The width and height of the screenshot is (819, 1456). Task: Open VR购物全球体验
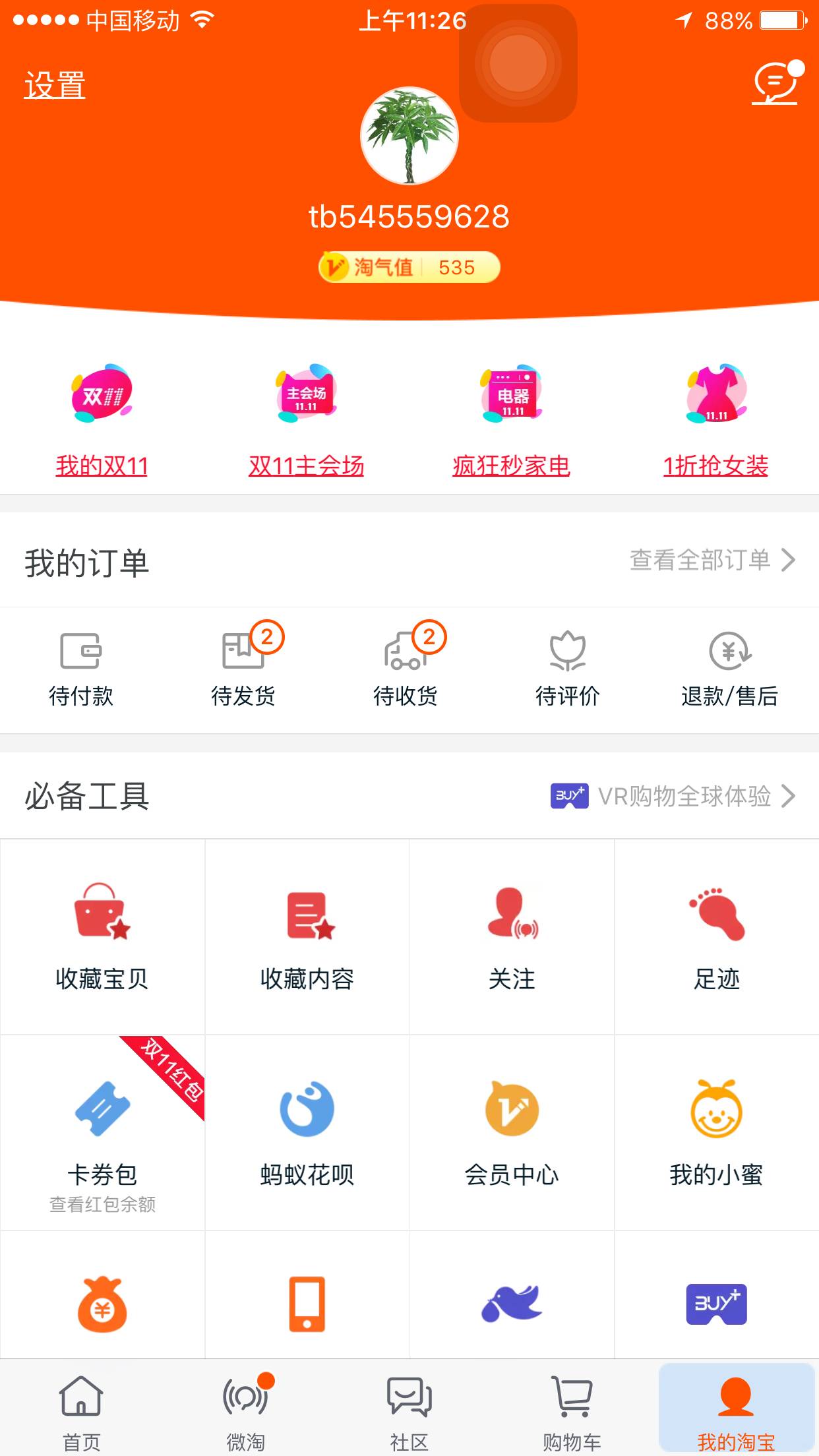click(x=674, y=796)
